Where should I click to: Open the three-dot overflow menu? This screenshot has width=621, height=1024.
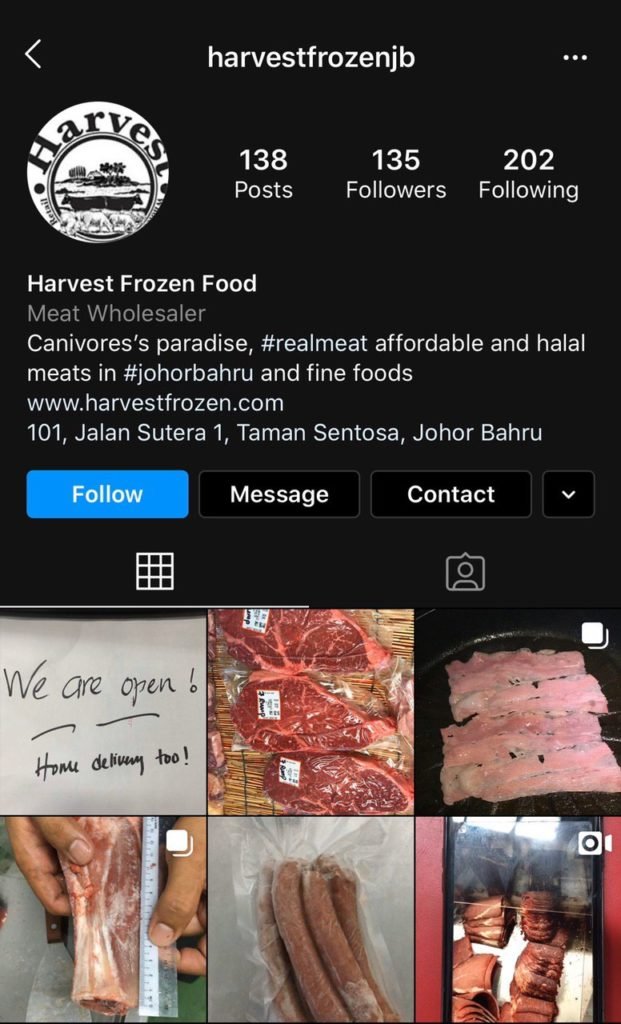pyautogui.click(x=575, y=58)
